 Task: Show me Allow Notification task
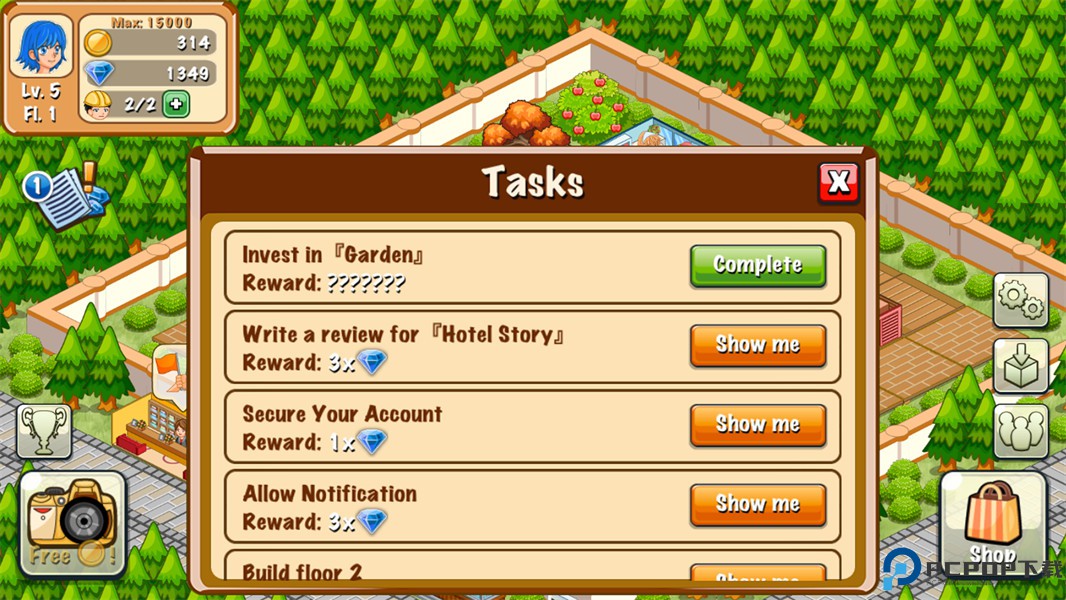[758, 504]
